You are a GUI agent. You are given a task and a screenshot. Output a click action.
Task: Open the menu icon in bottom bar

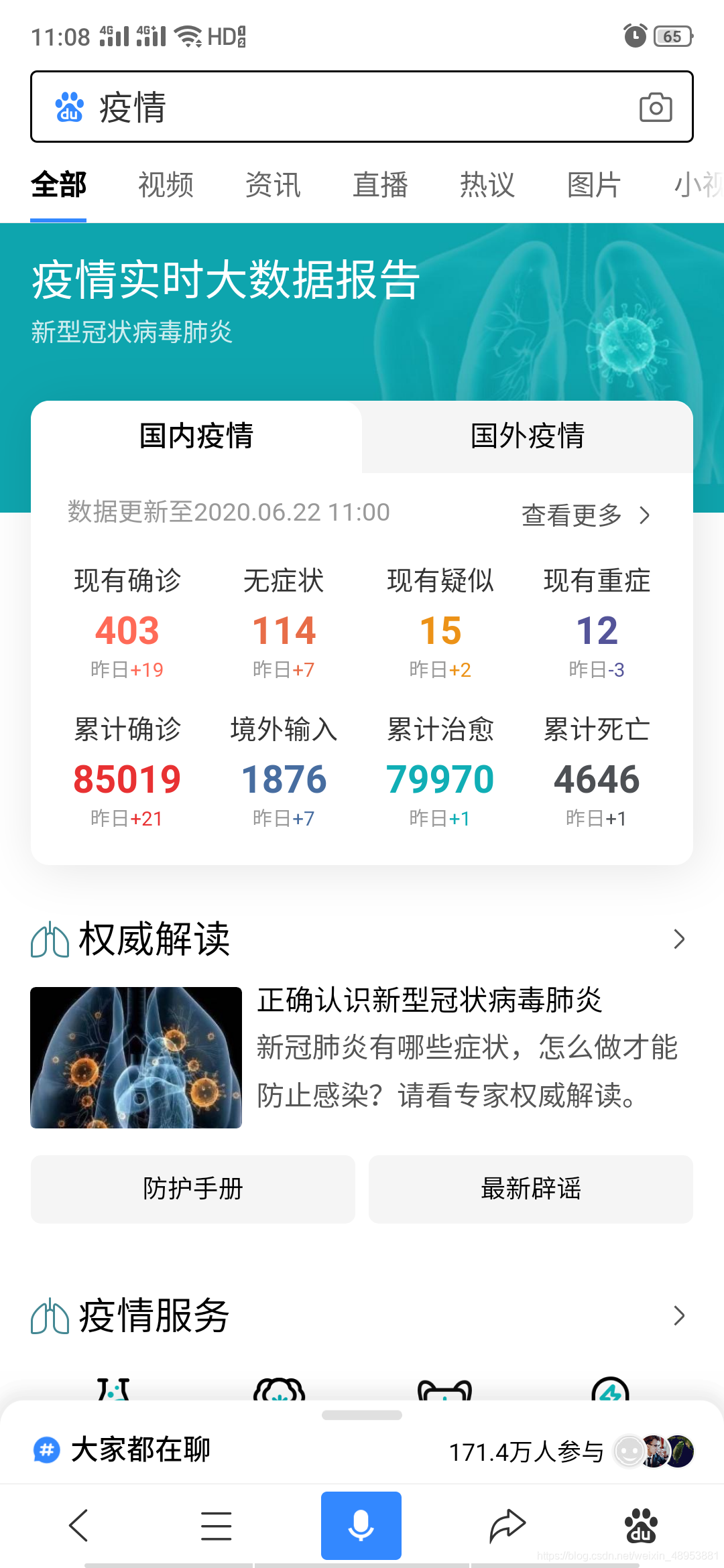[216, 1525]
